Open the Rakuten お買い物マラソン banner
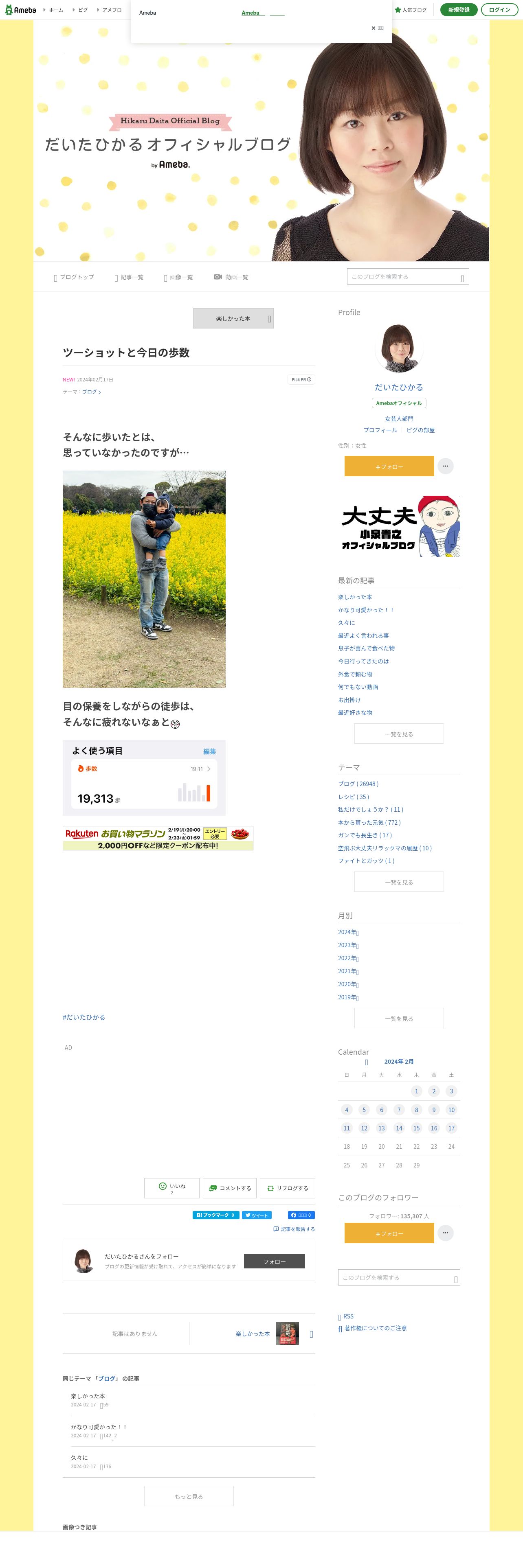523x1568 pixels. pyautogui.click(x=158, y=838)
